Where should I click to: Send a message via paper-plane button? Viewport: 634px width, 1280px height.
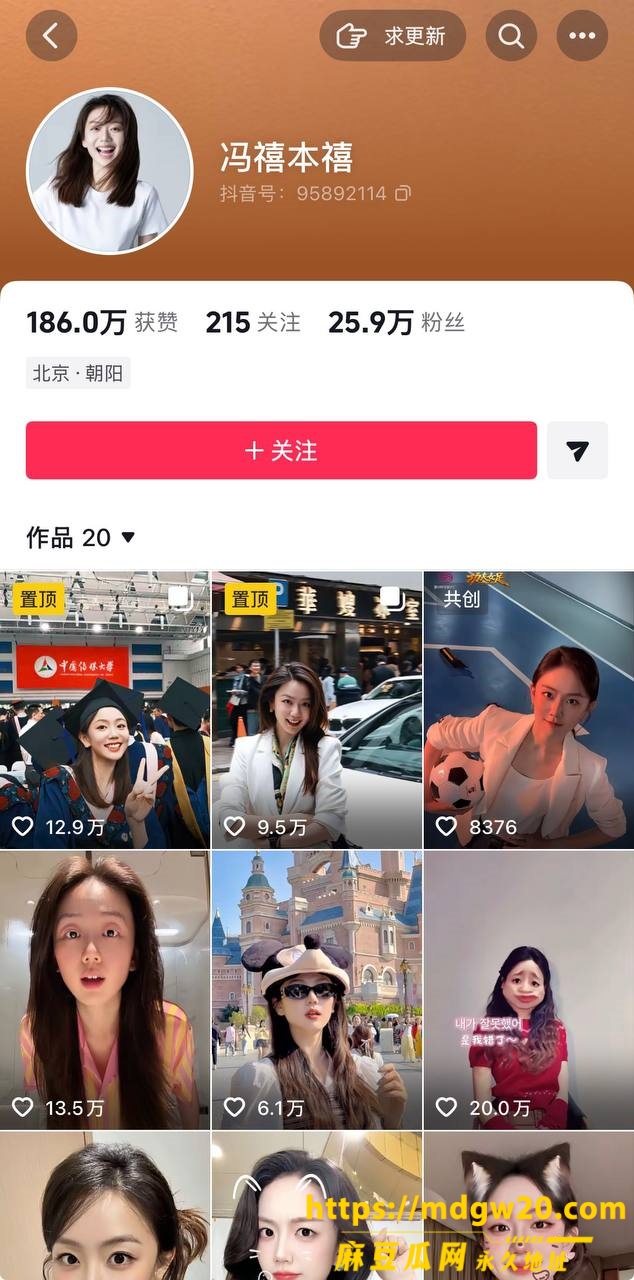point(577,450)
